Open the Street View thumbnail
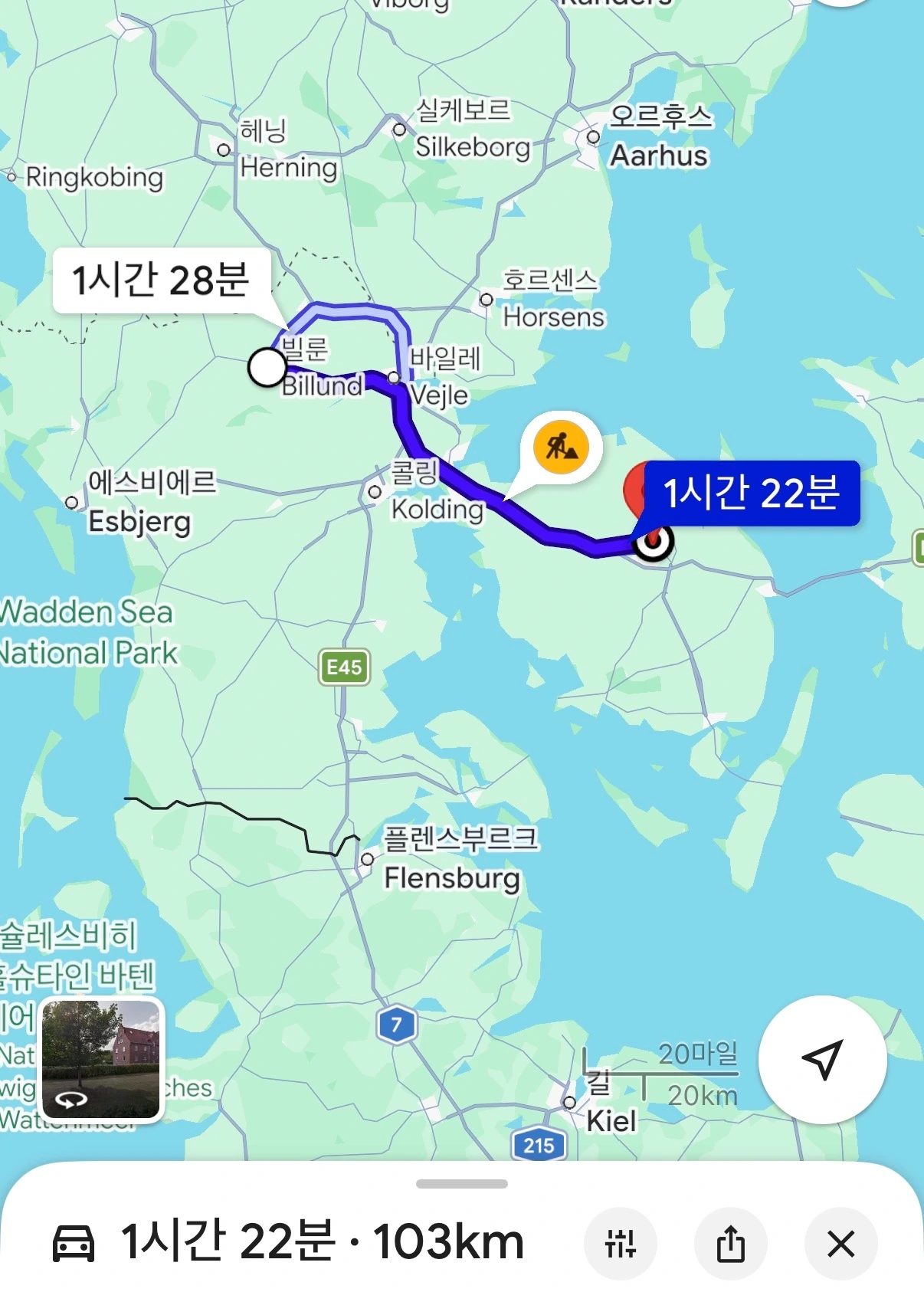The height and width of the screenshot is (1292, 924). 101,1060
